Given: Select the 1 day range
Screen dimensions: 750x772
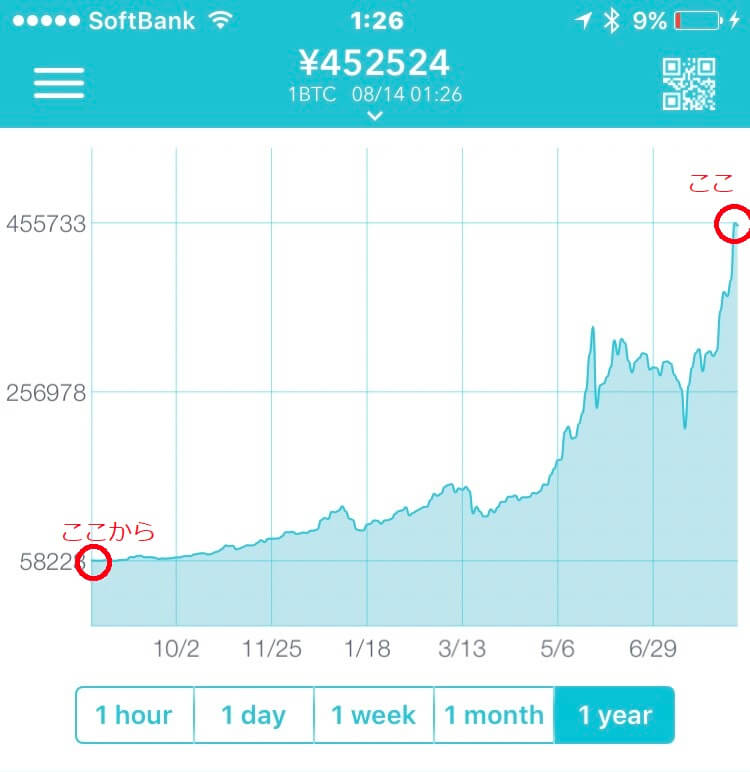Looking at the screenshot, I should tap(254, 714).
